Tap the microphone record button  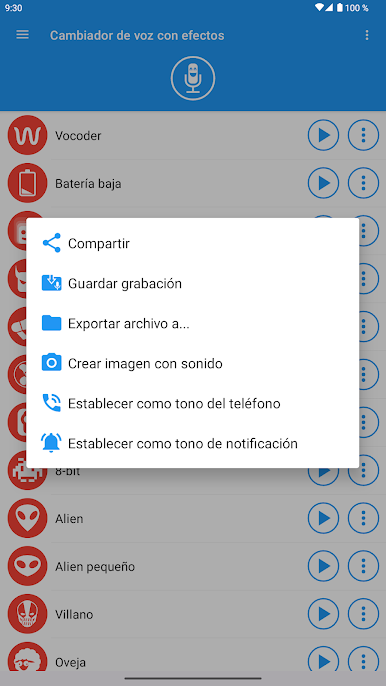(193, 78)
